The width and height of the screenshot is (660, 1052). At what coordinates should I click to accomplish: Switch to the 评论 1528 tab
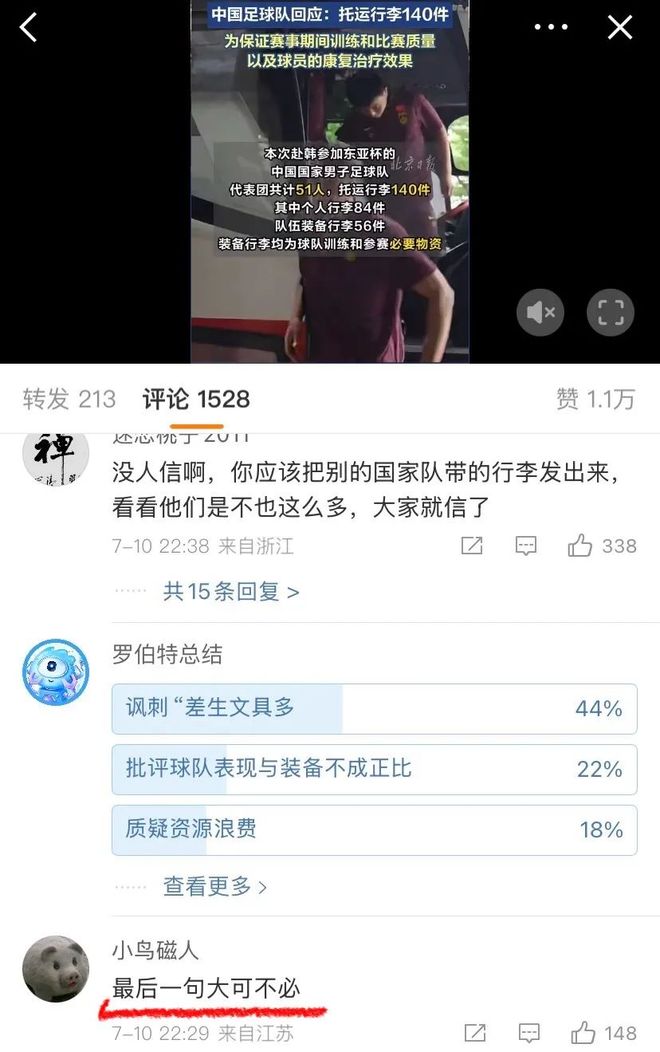(196, 399)
